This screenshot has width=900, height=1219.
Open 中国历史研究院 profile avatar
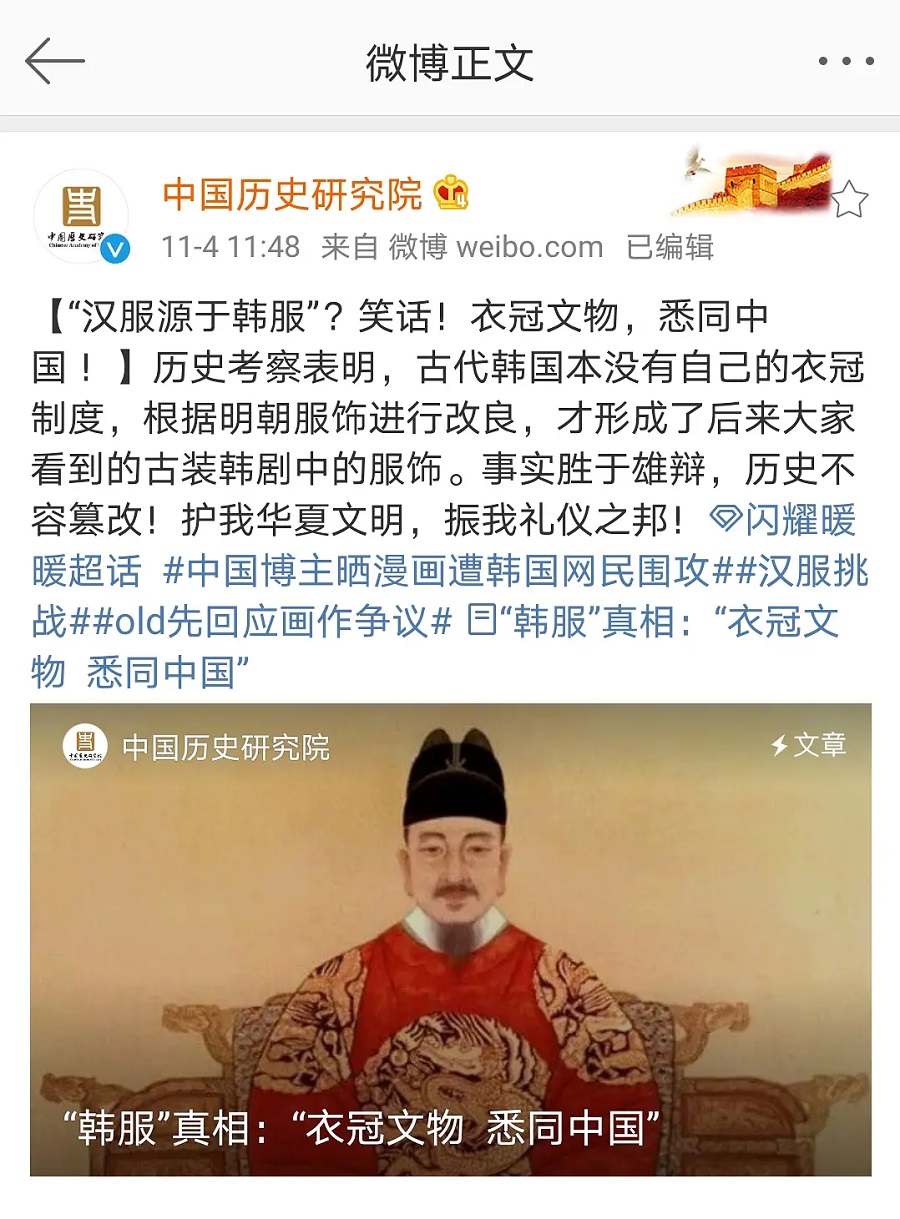coord(82,217)
